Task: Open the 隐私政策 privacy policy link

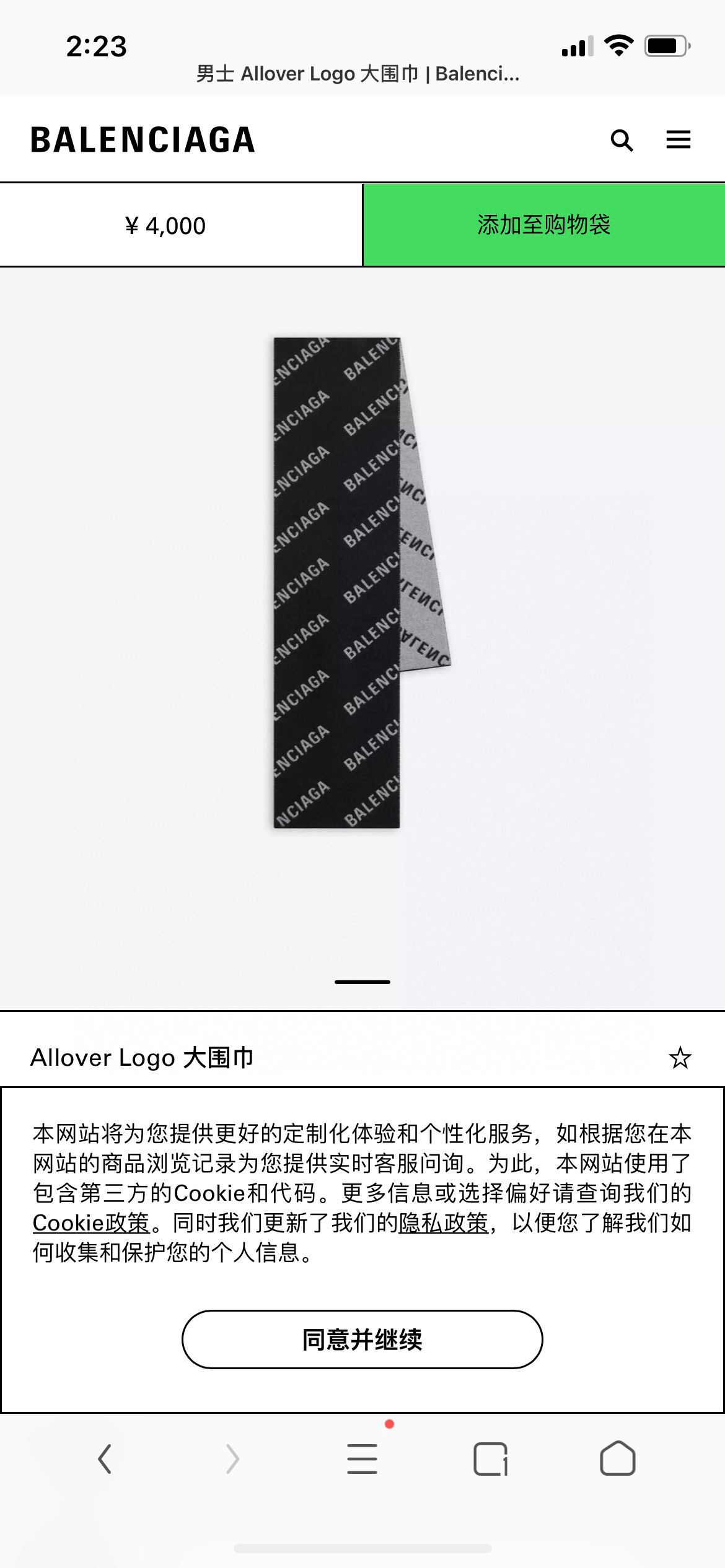Action: click(444, 1222)
